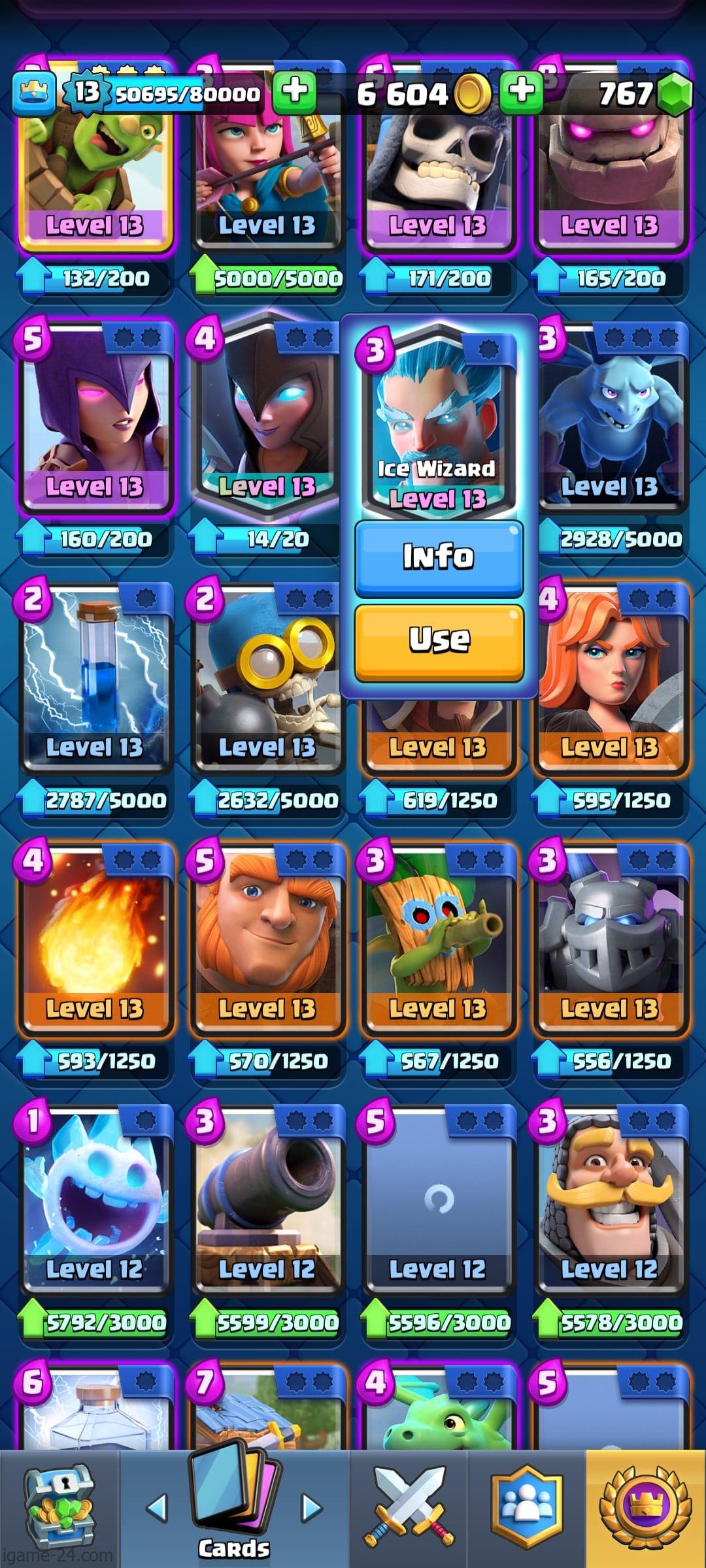Select the Minions card
The image size is (706, 1568).
pyautogui.click(x=610, y=418)
